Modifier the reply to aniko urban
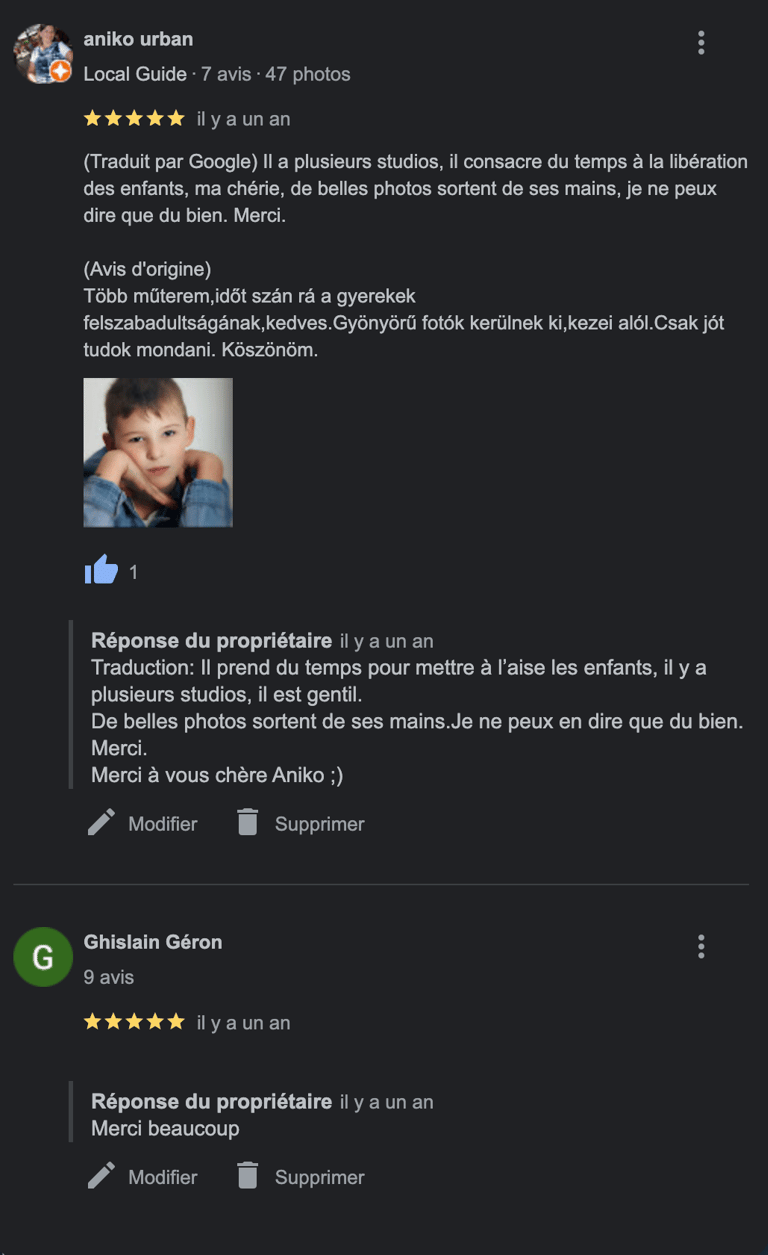 pos(143,823)
